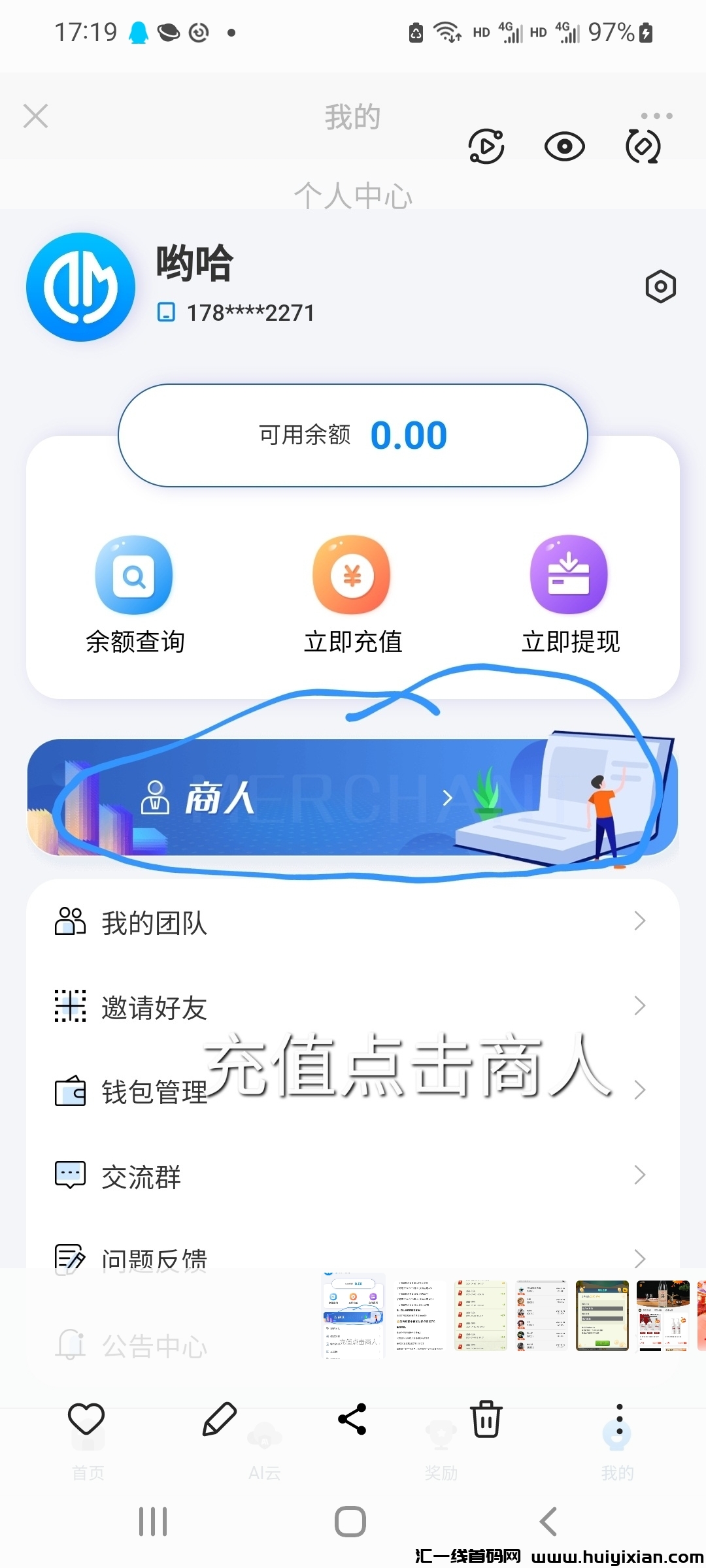Toggle screenshot visibility with the eye icon

(562, 146)
